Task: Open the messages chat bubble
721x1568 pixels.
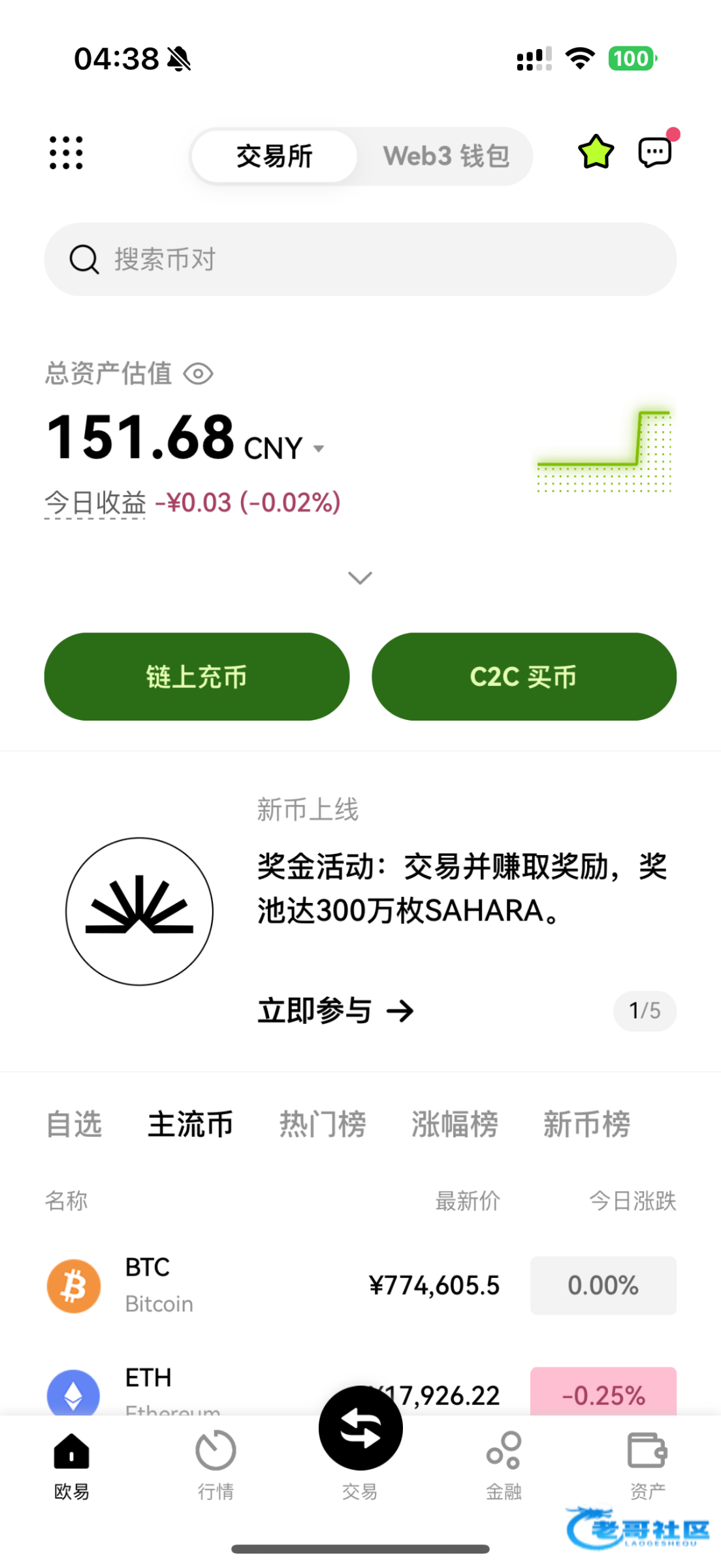Action: 655,152
